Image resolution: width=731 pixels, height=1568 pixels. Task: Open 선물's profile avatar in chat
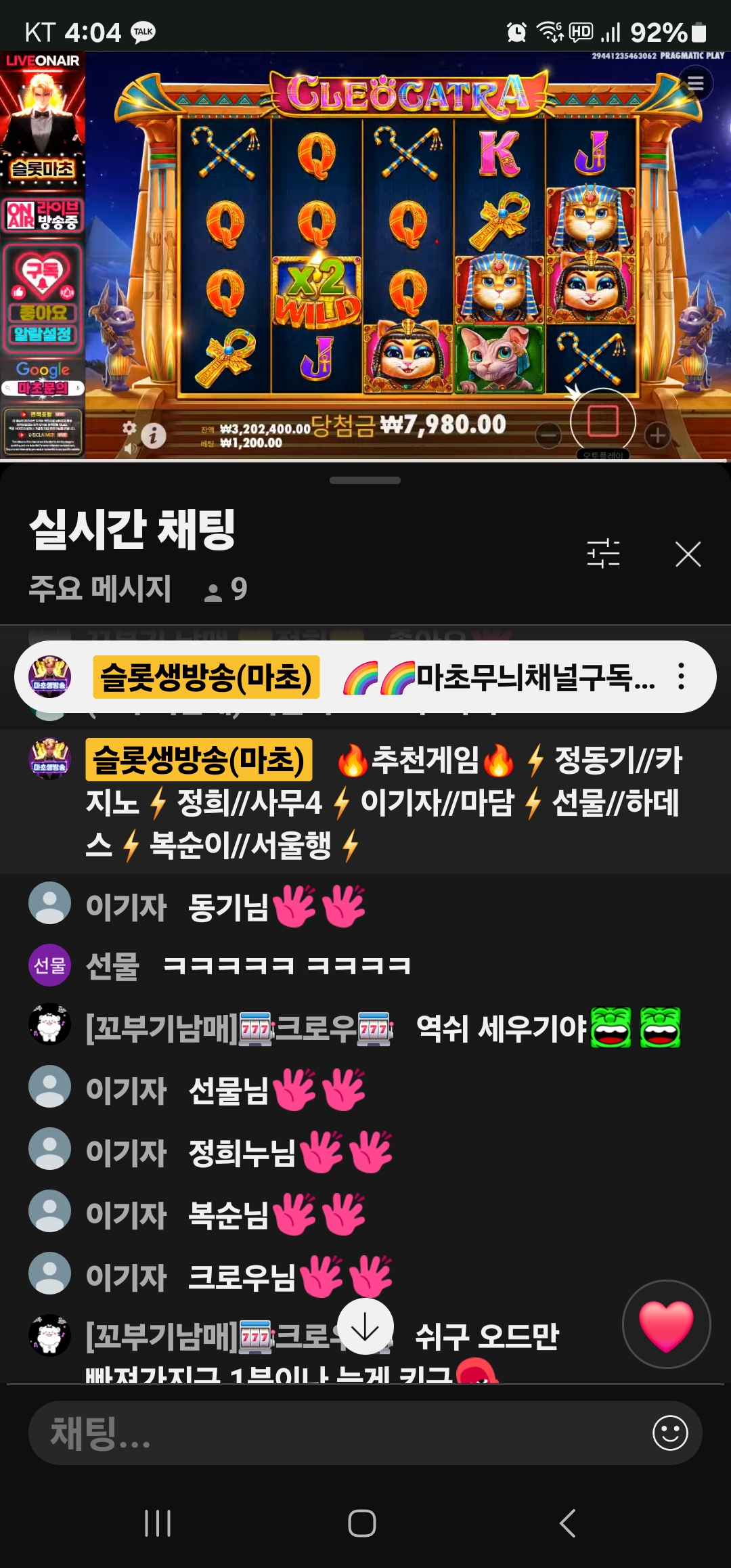(49, 965)
